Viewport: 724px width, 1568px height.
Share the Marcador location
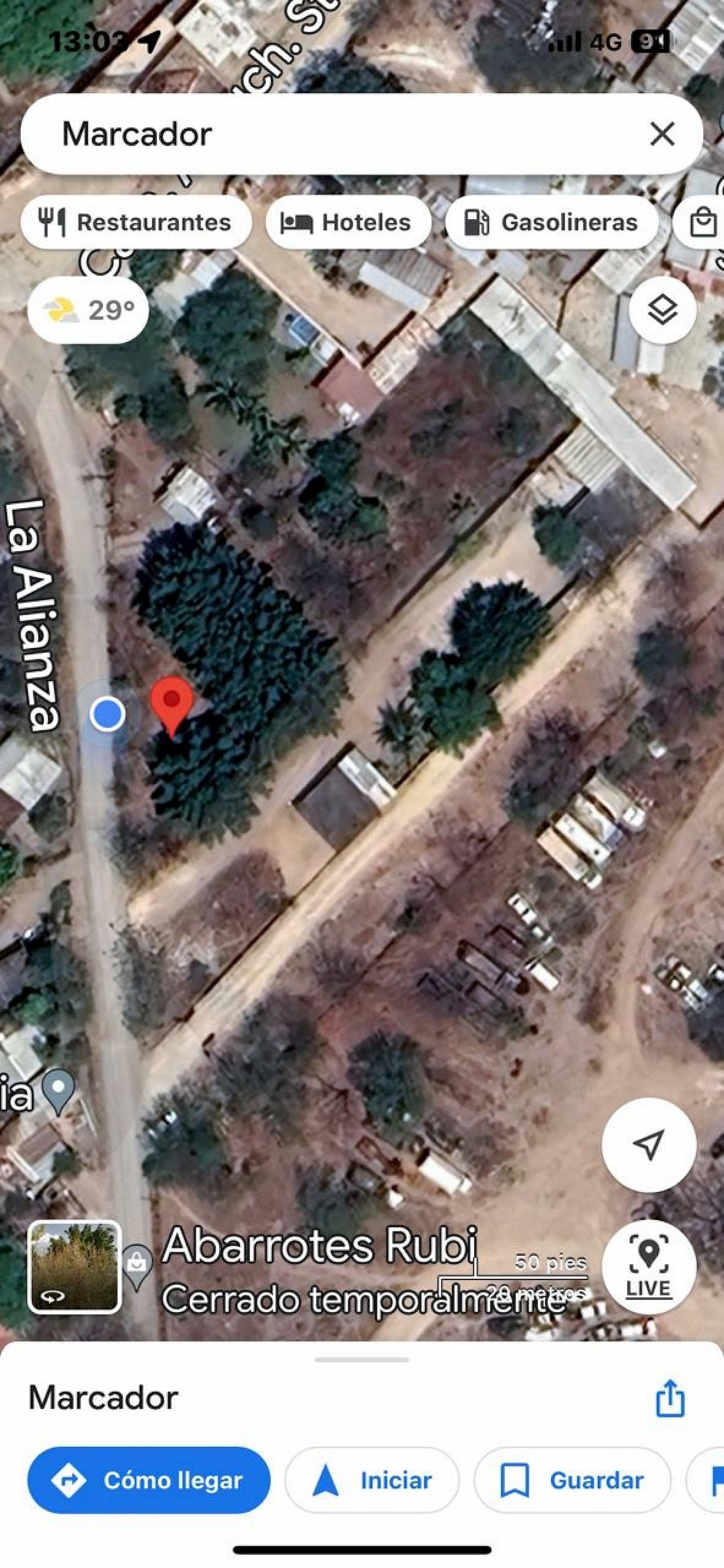click(x=670, y=1398)
